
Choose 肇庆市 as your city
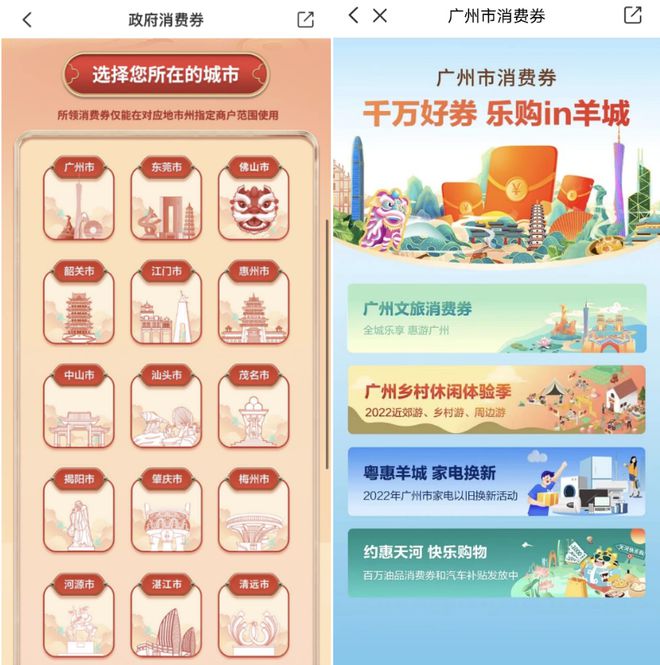coord(166,512)
